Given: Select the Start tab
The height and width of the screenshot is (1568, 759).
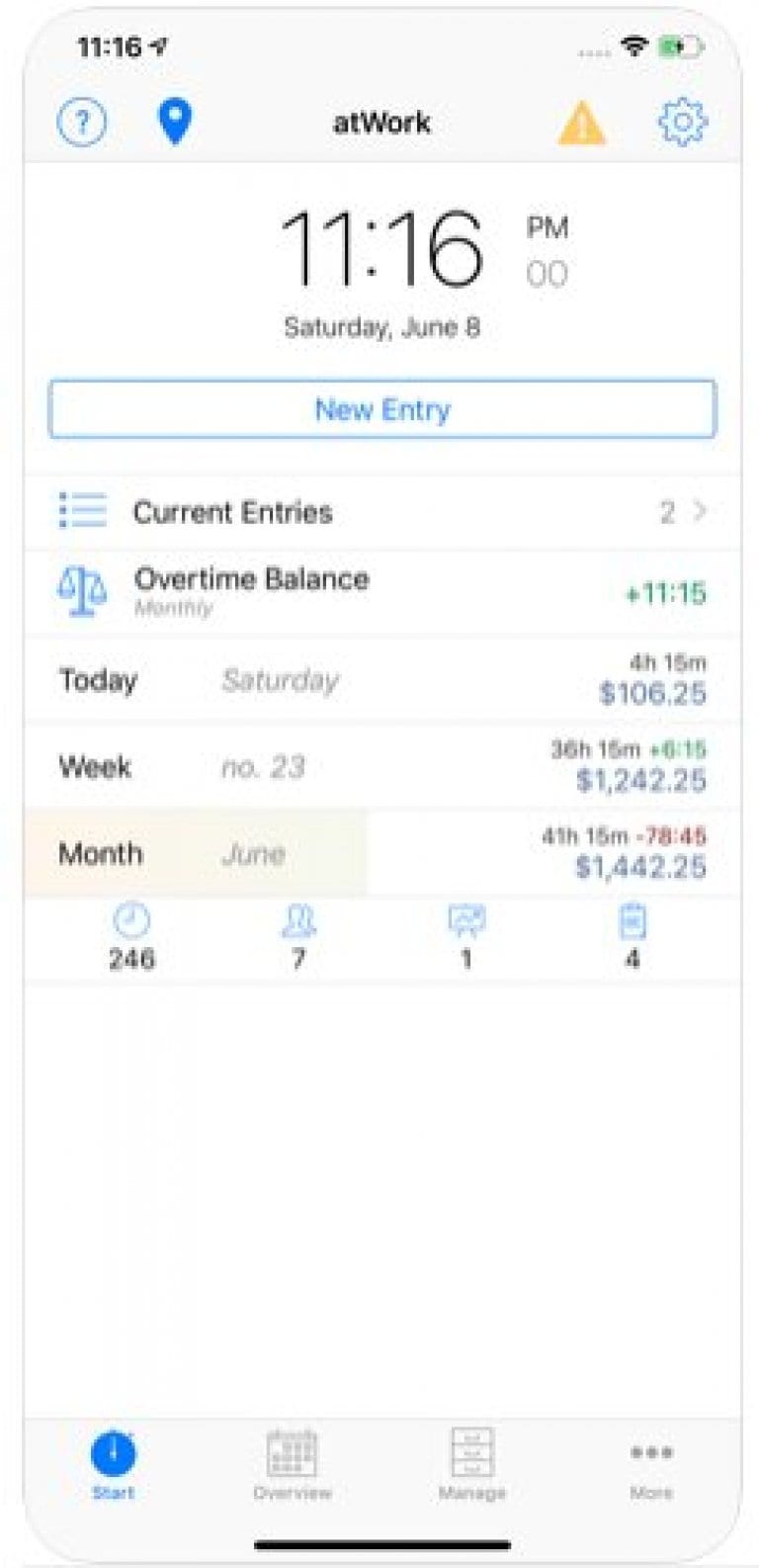Looking at the screenshot, I should (115, 1454).
